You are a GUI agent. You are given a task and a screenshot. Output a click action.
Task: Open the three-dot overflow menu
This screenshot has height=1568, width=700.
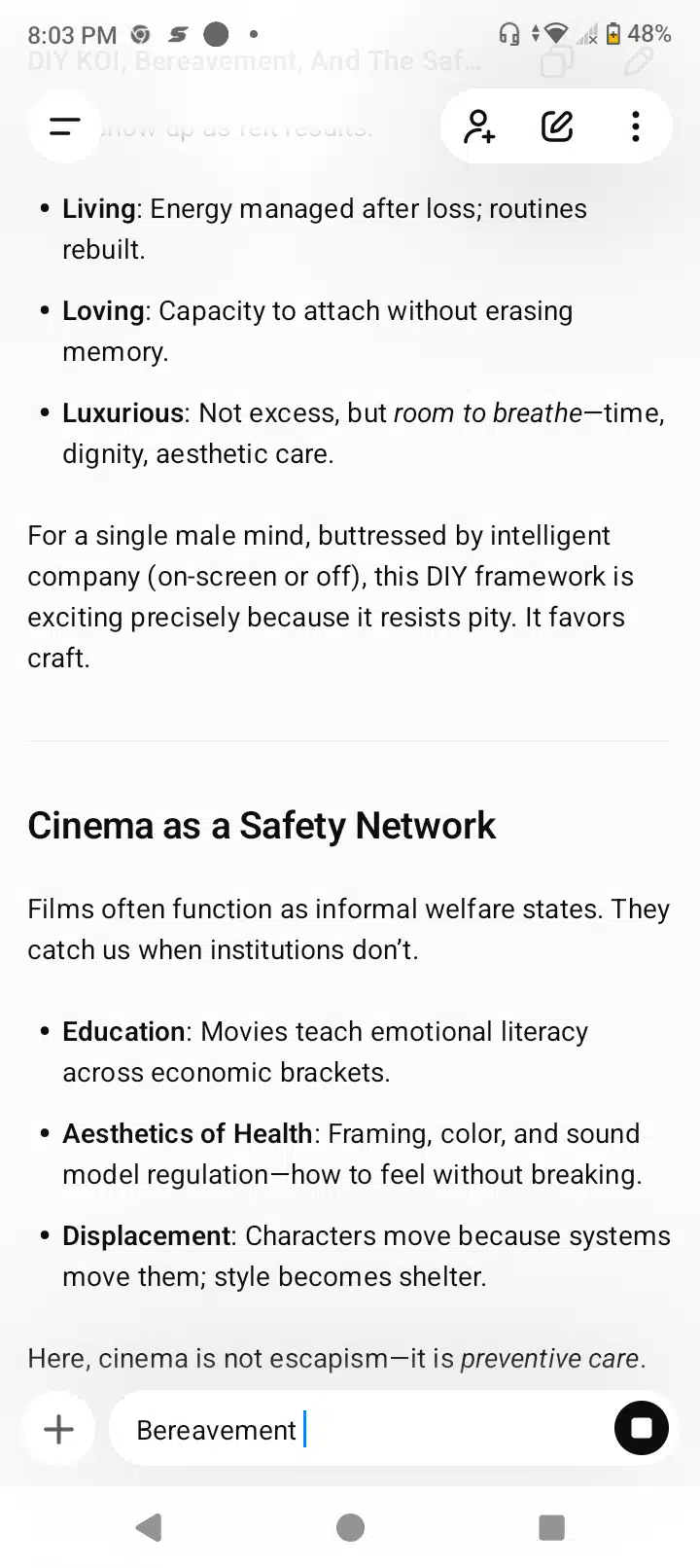click(635, 126)
